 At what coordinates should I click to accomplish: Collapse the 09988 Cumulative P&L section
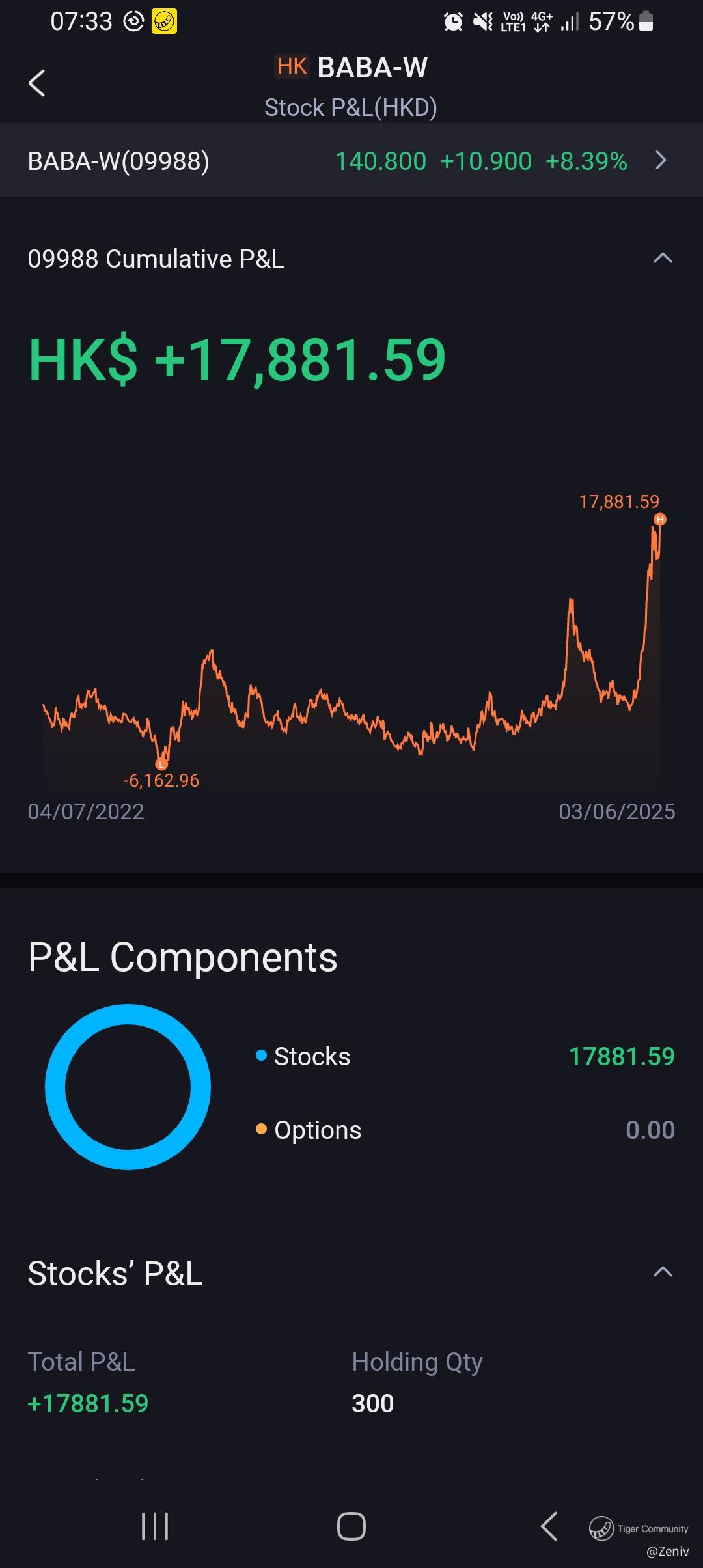pyautogui.click(x=662, y=259)
